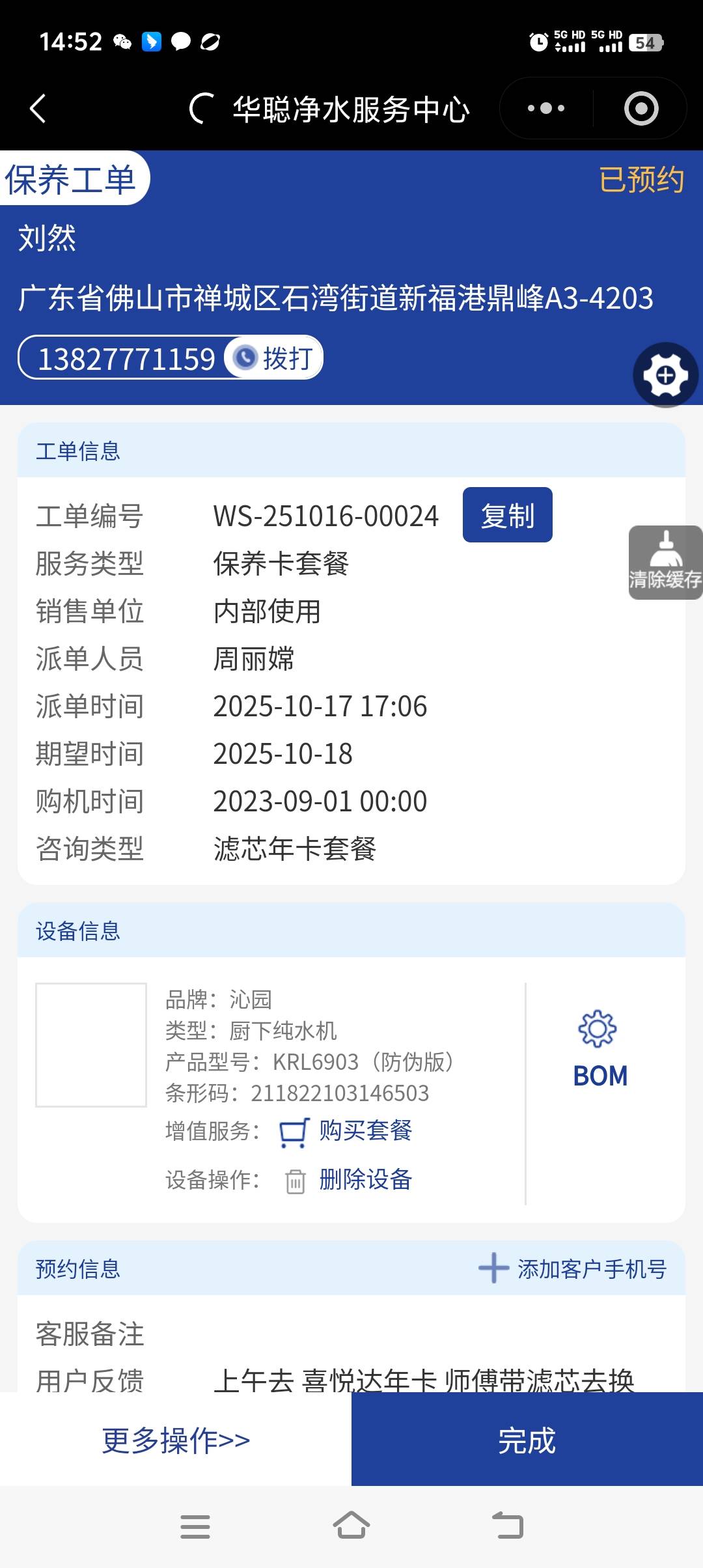
Task: Open the device image thumbnail
Action: pyautogui.click(x=91, y=1044)
